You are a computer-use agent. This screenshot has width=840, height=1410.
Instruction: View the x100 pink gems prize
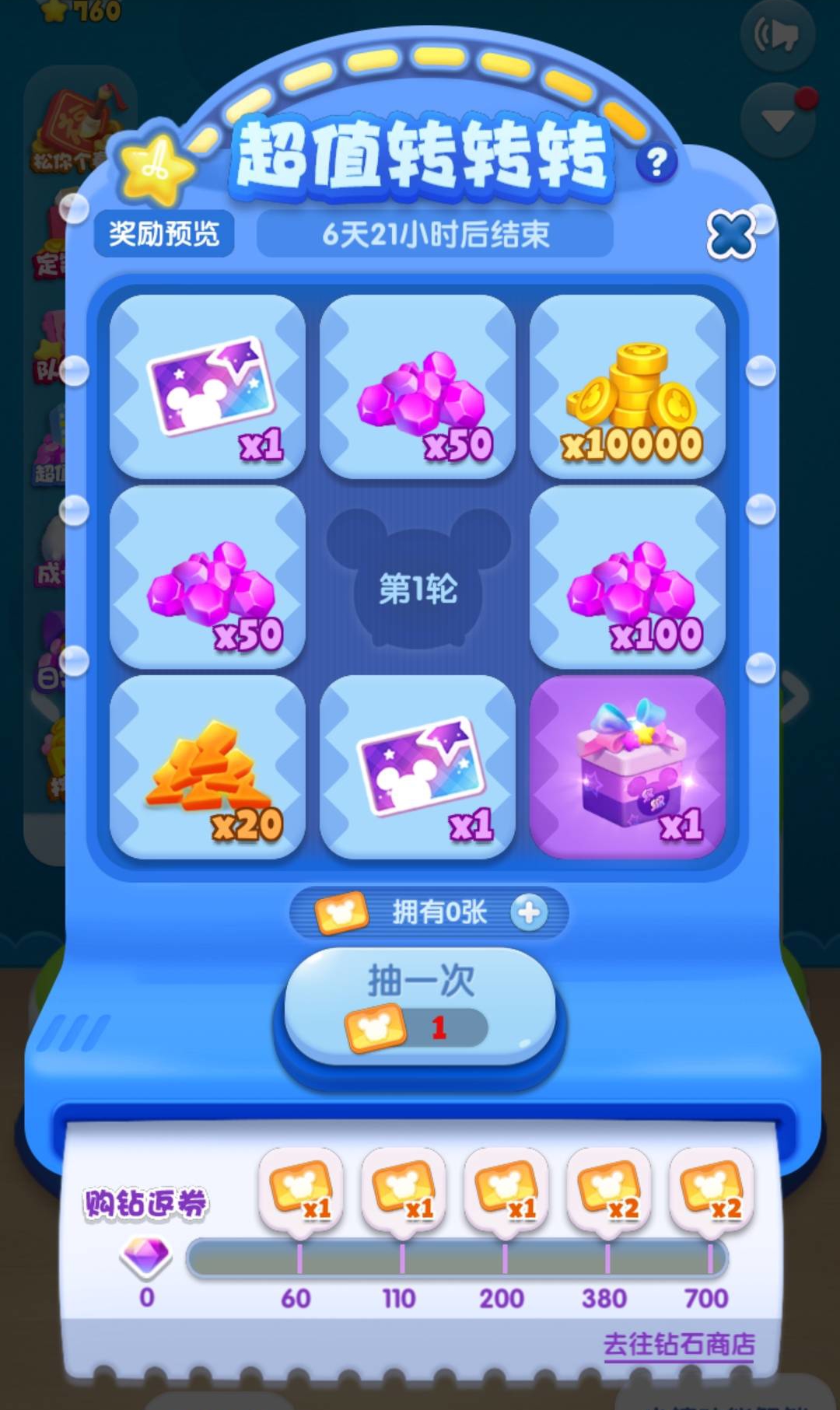(x=628, y=577)
